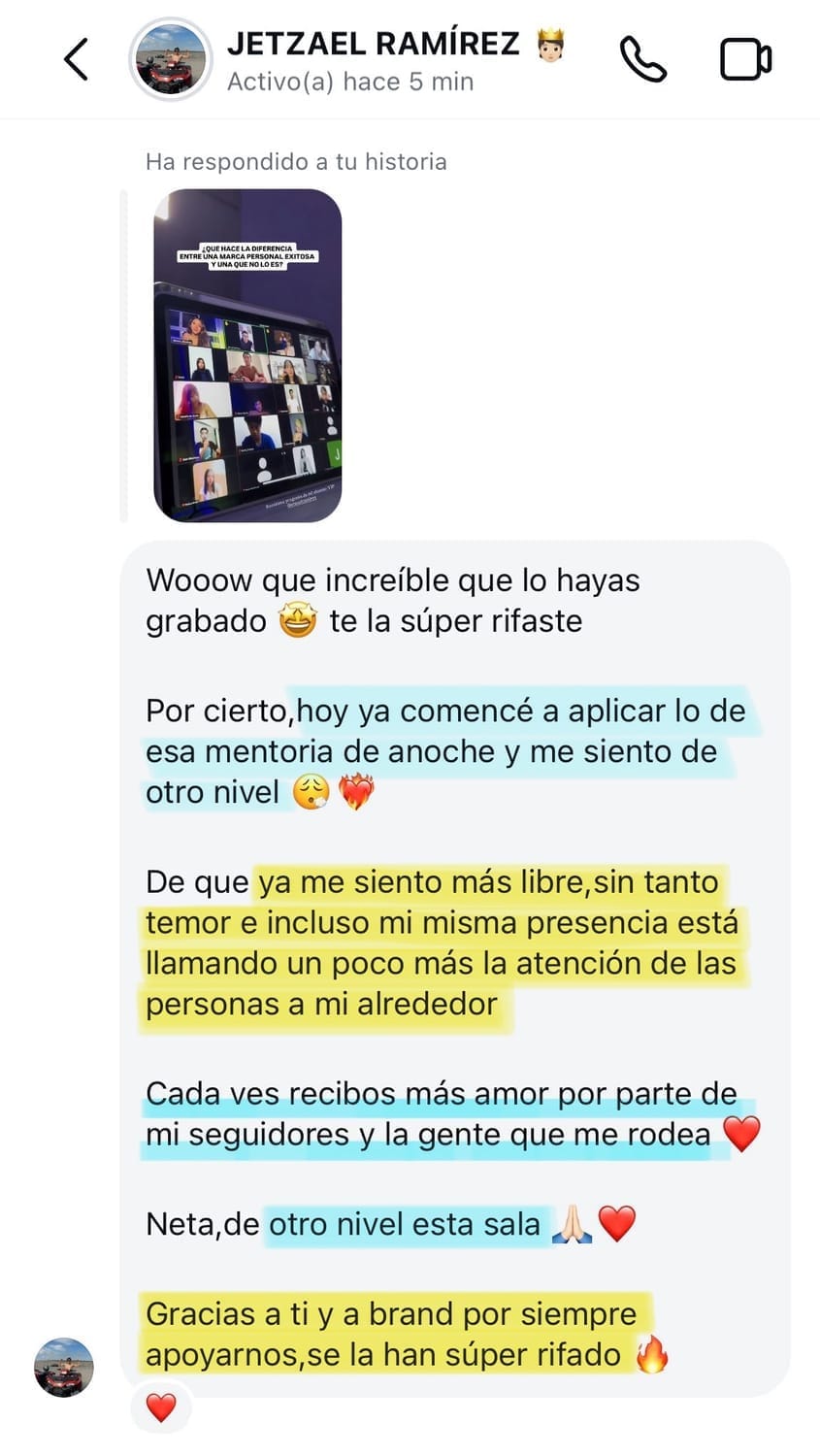This screenshot has height=1456, width=820.
Task: Start a voice call with Jetzael Ramírez
Action: coord(642,59)
